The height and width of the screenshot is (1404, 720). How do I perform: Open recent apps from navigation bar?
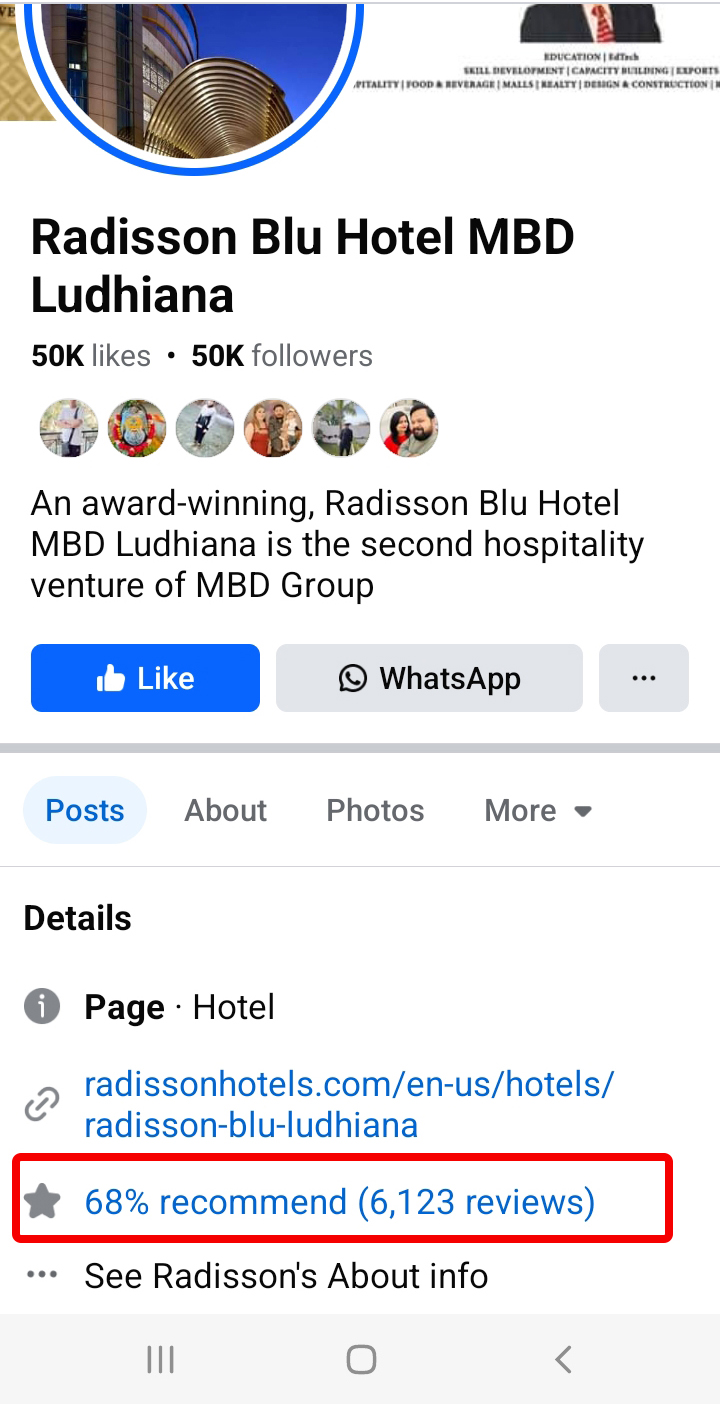tap(160, 1359)
